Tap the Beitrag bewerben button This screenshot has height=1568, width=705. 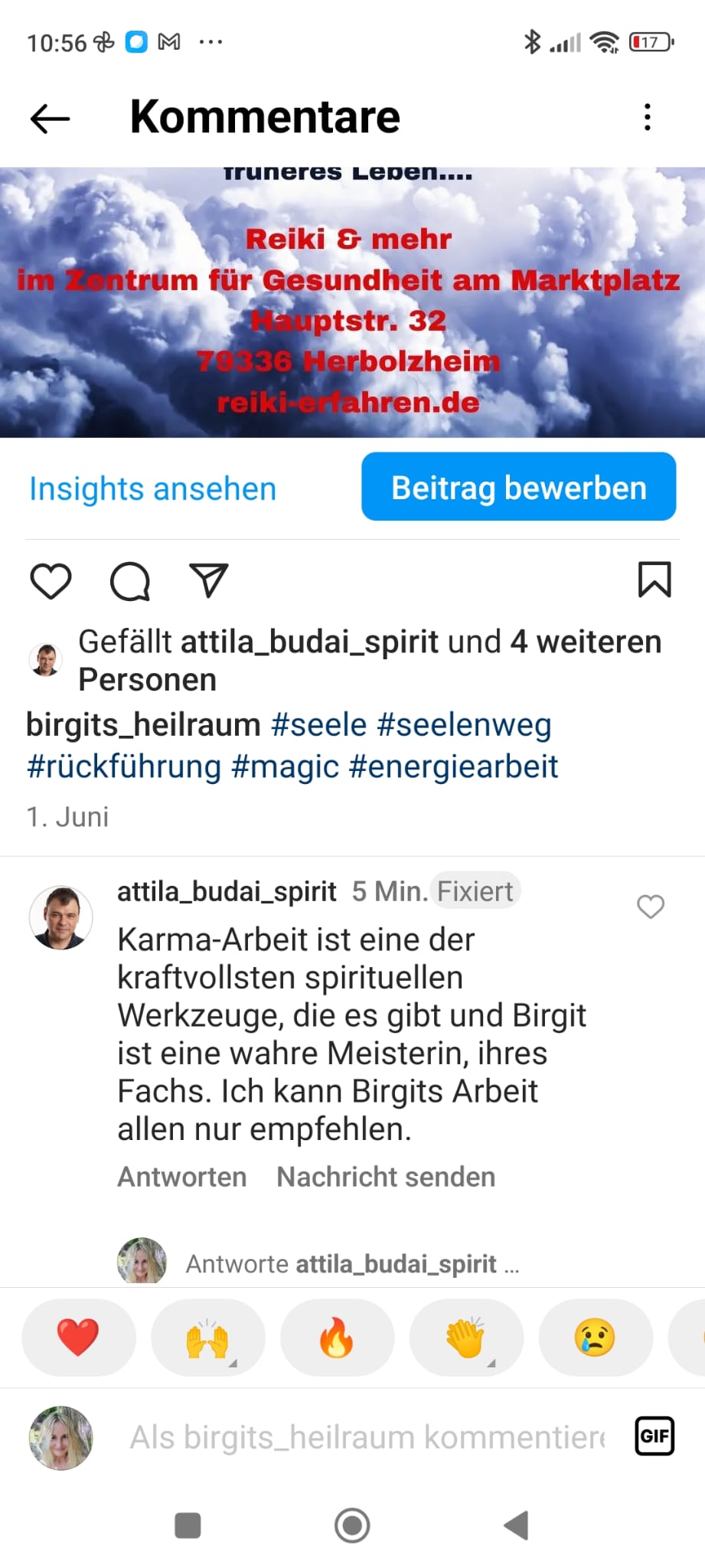tap(518, 487)
